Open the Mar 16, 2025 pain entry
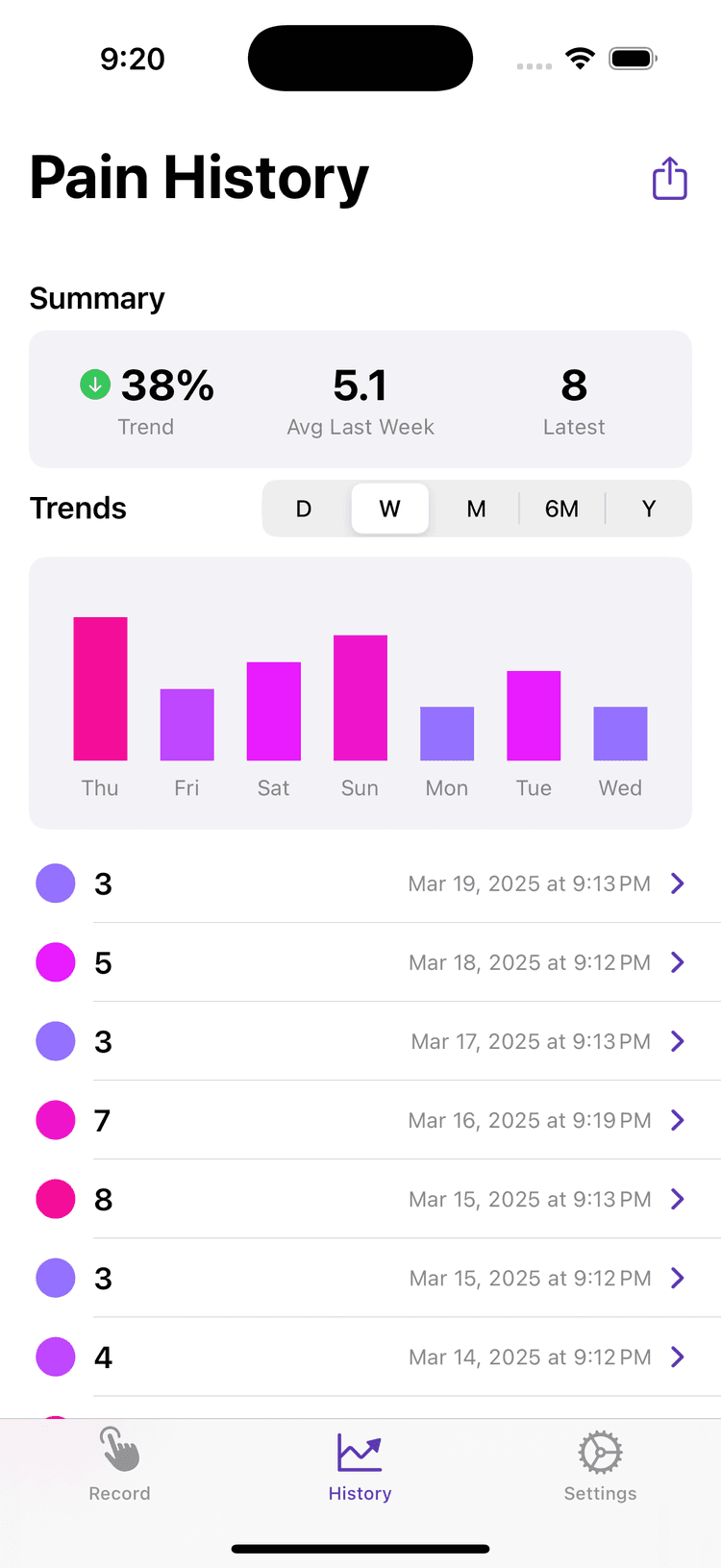 385,1120
